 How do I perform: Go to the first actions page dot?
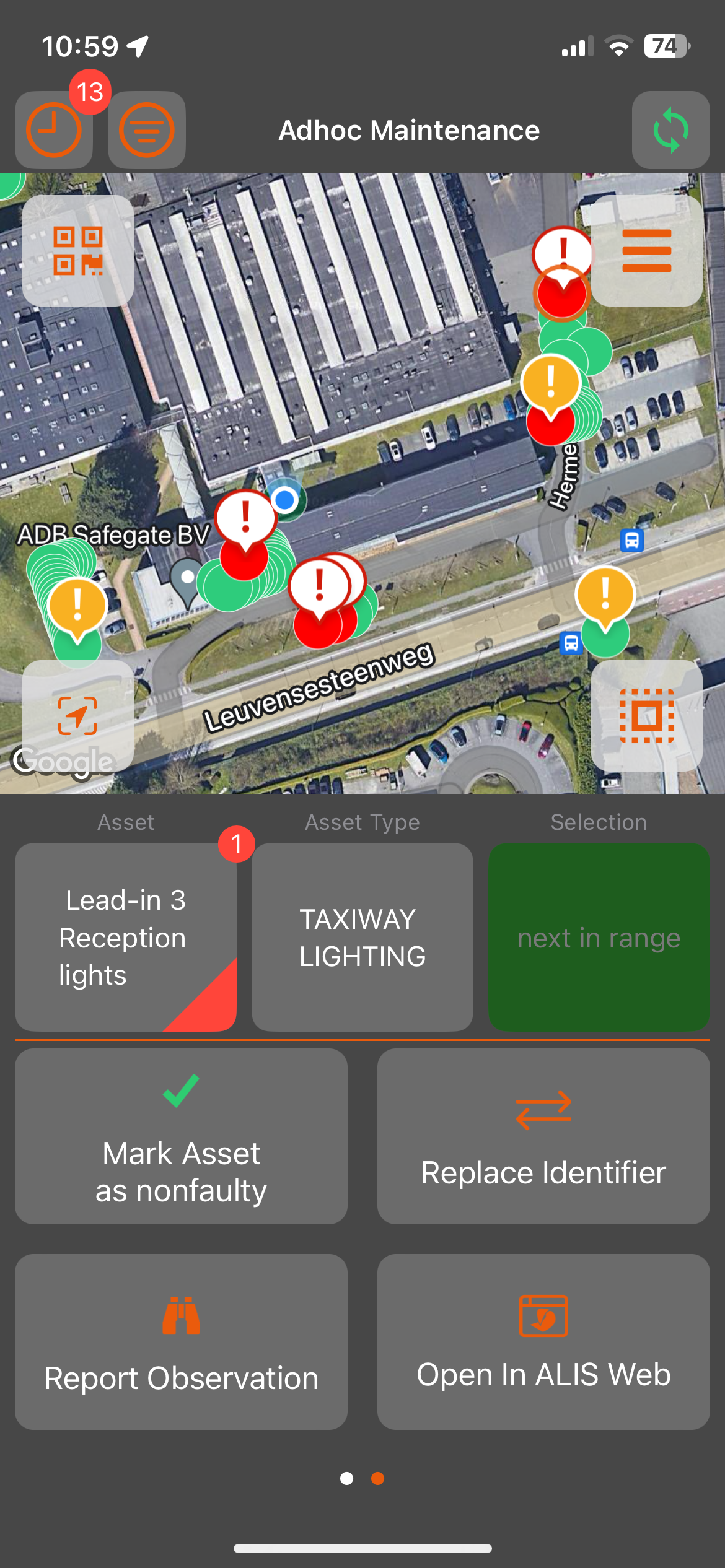pos(347,1479)
